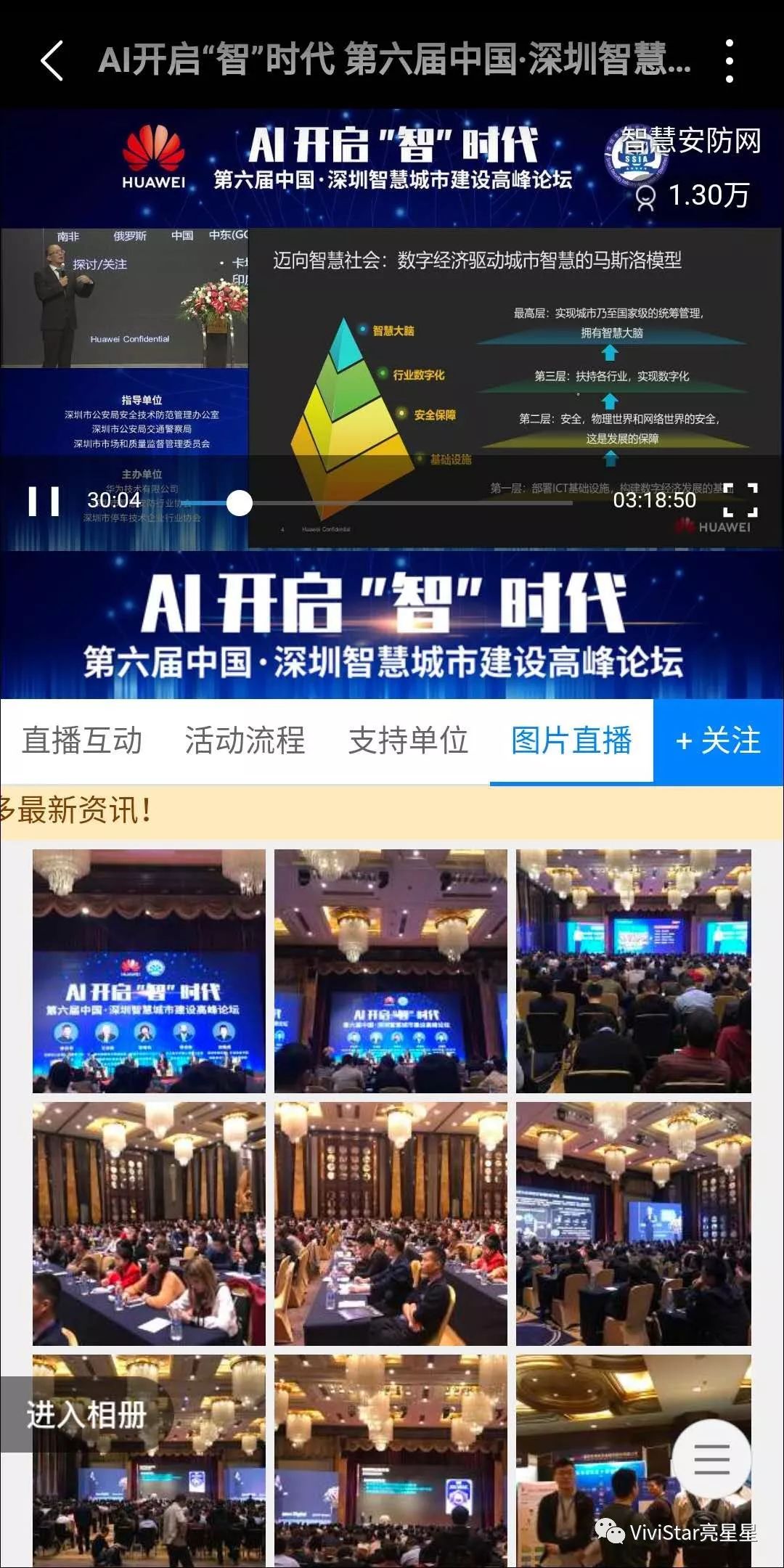This screenshot has width=784, height=1568.
Task: Switch to the 活动流程 tab
Action: [x=245, y=741]
